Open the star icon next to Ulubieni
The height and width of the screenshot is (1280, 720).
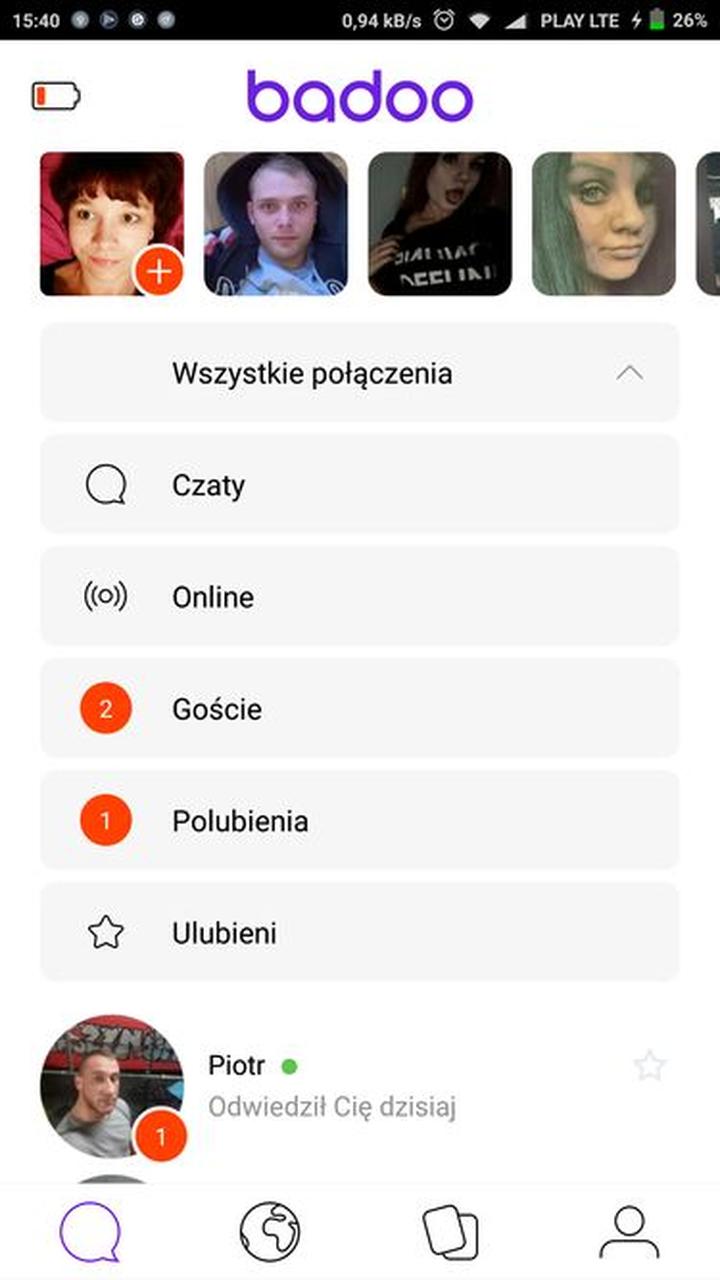point(106,932)
